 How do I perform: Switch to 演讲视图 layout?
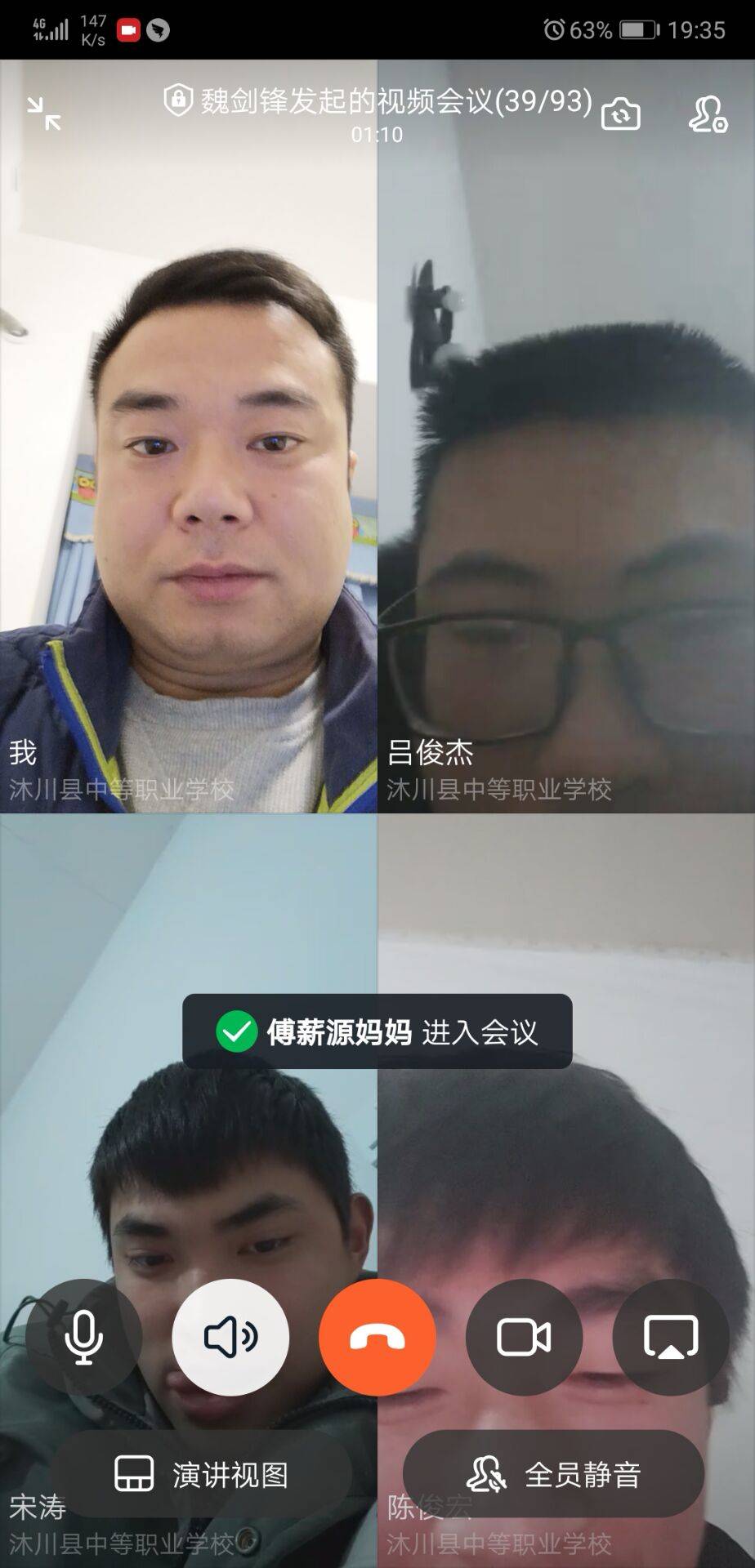pyautogui.click(x=202, y=1475)
